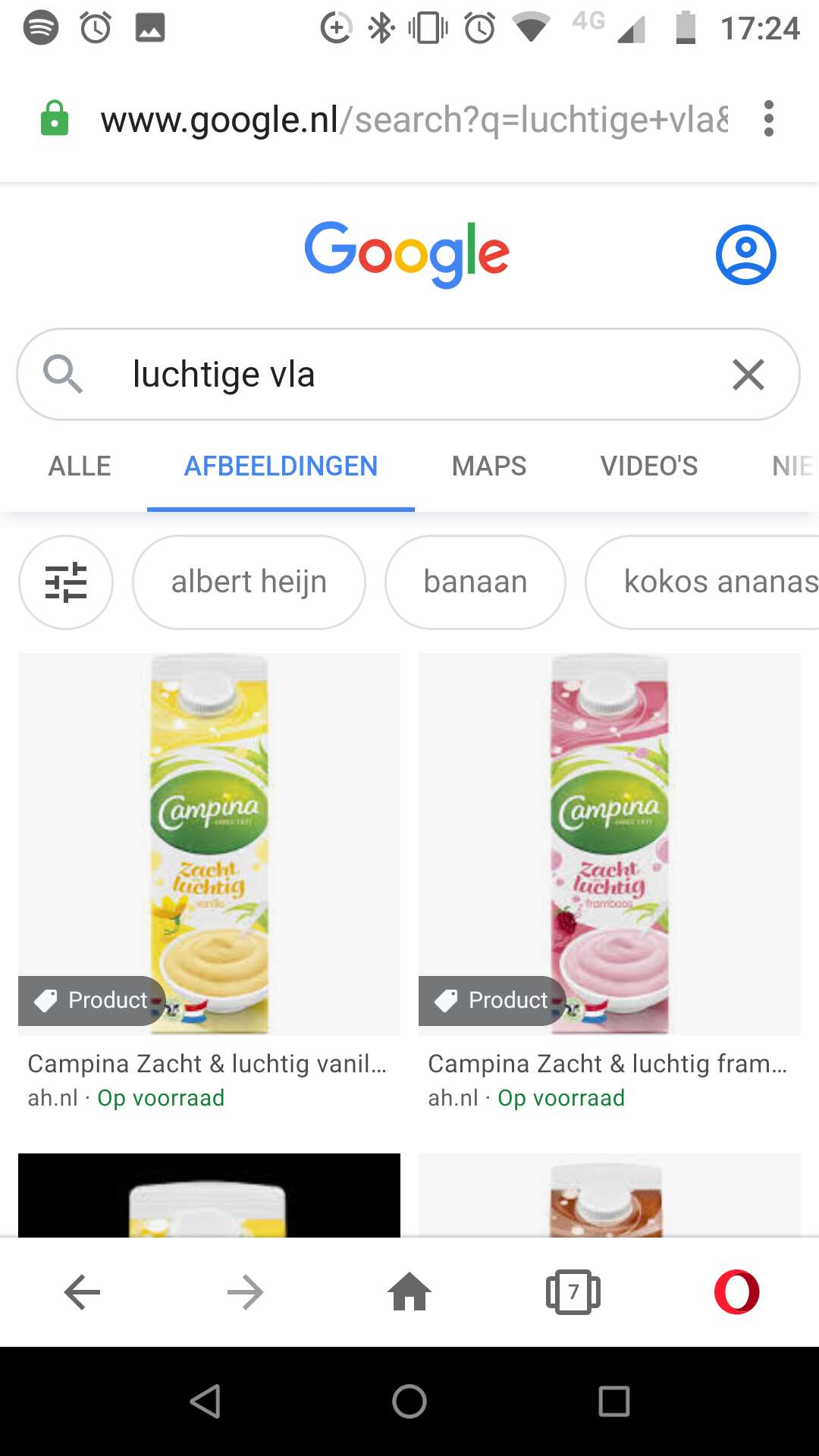Open the browser home page
Viewport: 819px width, 1456px height.
click(409, 1292)
